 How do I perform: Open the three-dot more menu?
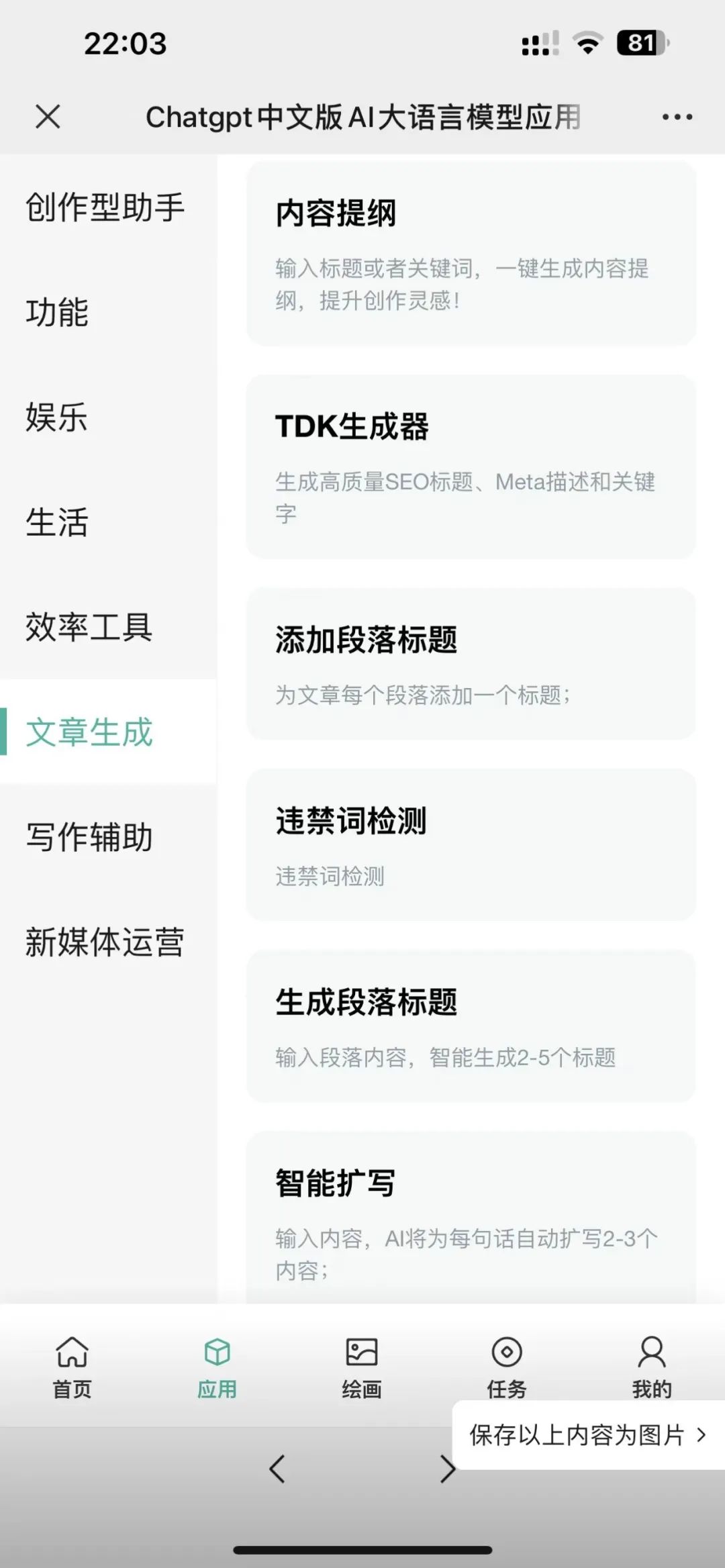(677, 117)
